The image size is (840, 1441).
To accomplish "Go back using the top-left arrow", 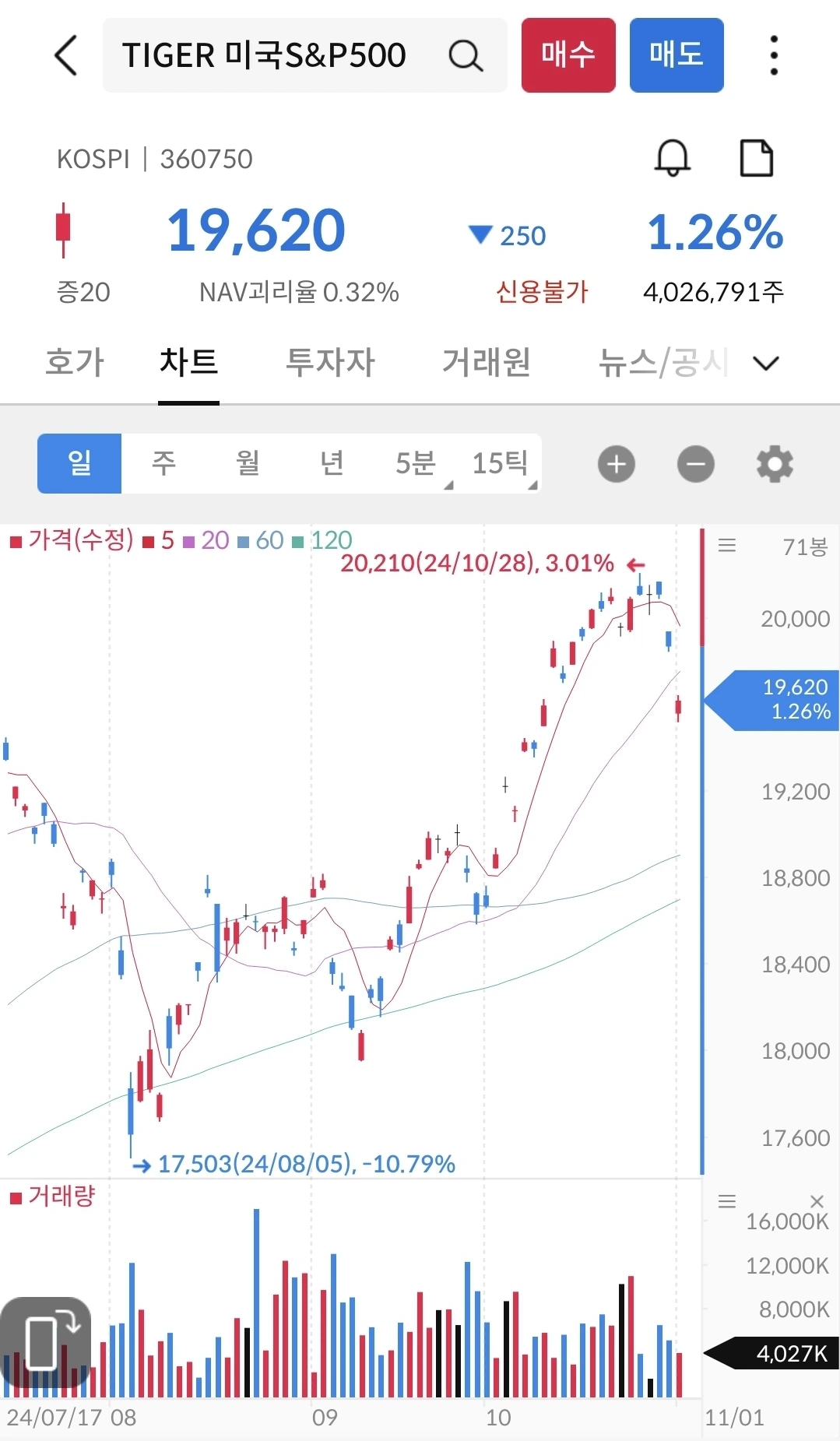I will coord(66,55).
